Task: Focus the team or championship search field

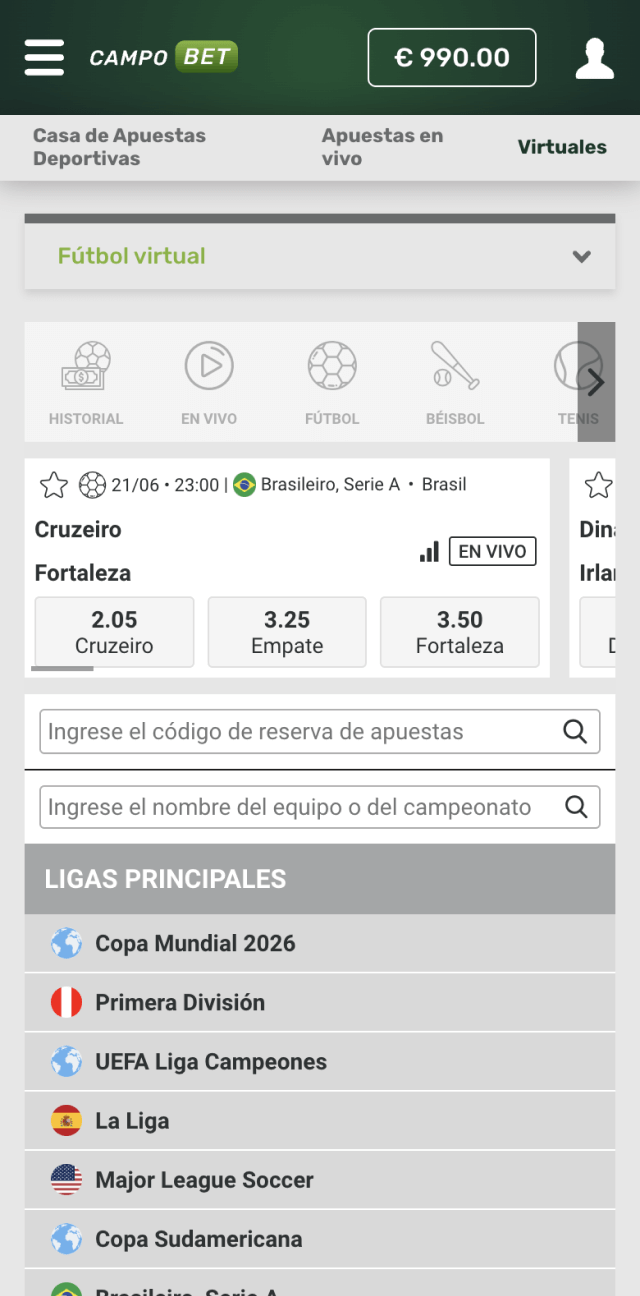Action: click(x=300, y=807)
